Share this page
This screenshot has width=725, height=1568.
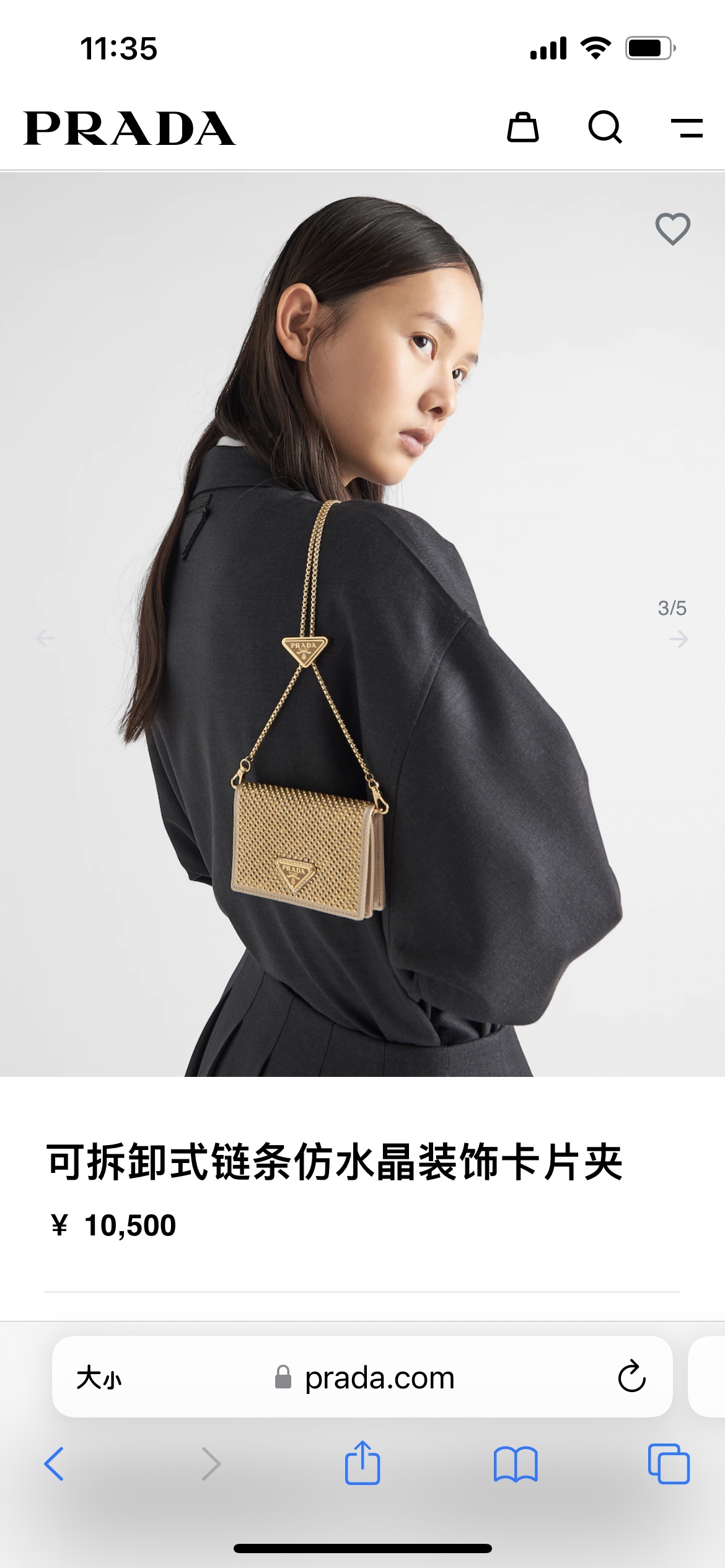pyautogui.click(x=362, y=1462)
